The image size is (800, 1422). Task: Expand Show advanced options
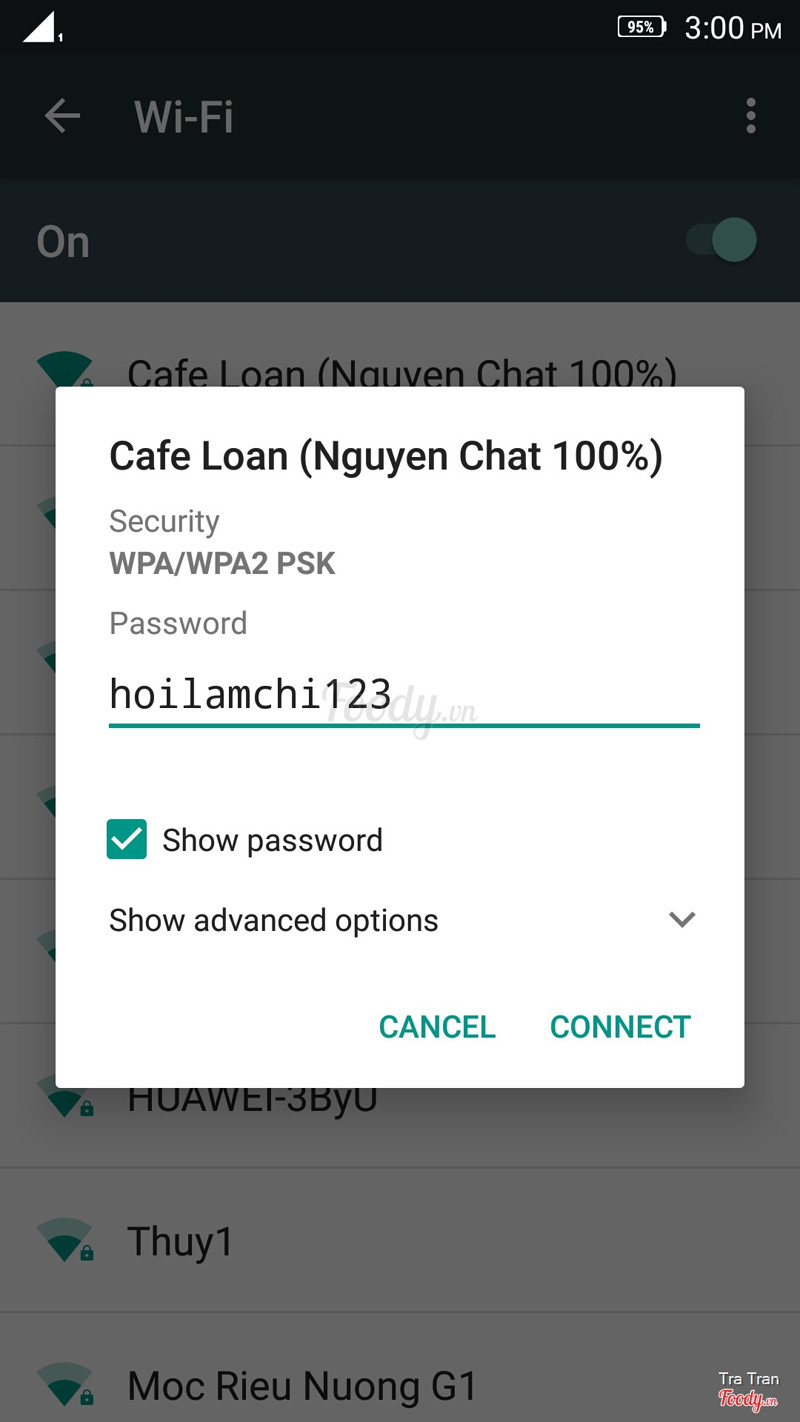[402, 920]
